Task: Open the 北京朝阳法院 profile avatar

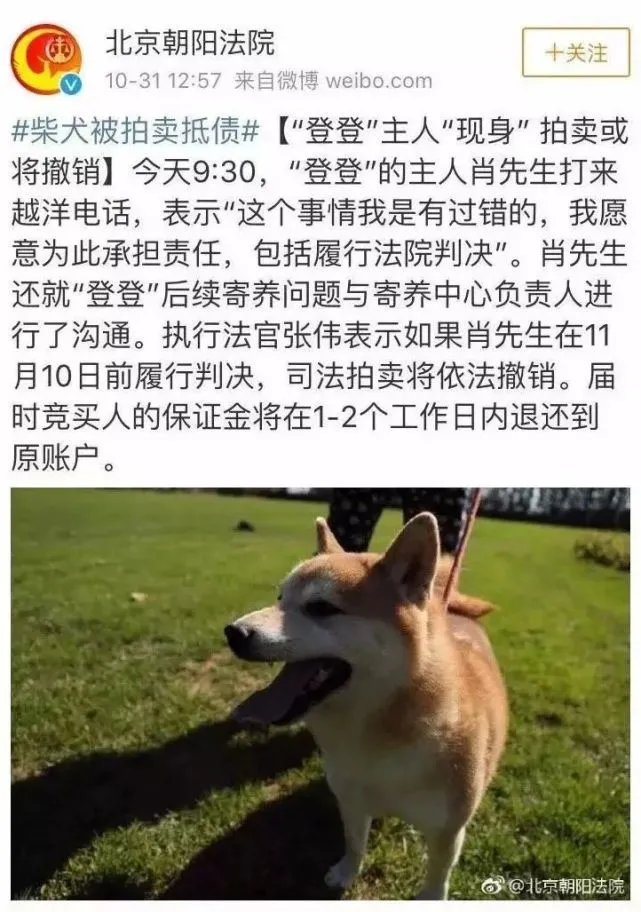Action: point(45,59)
